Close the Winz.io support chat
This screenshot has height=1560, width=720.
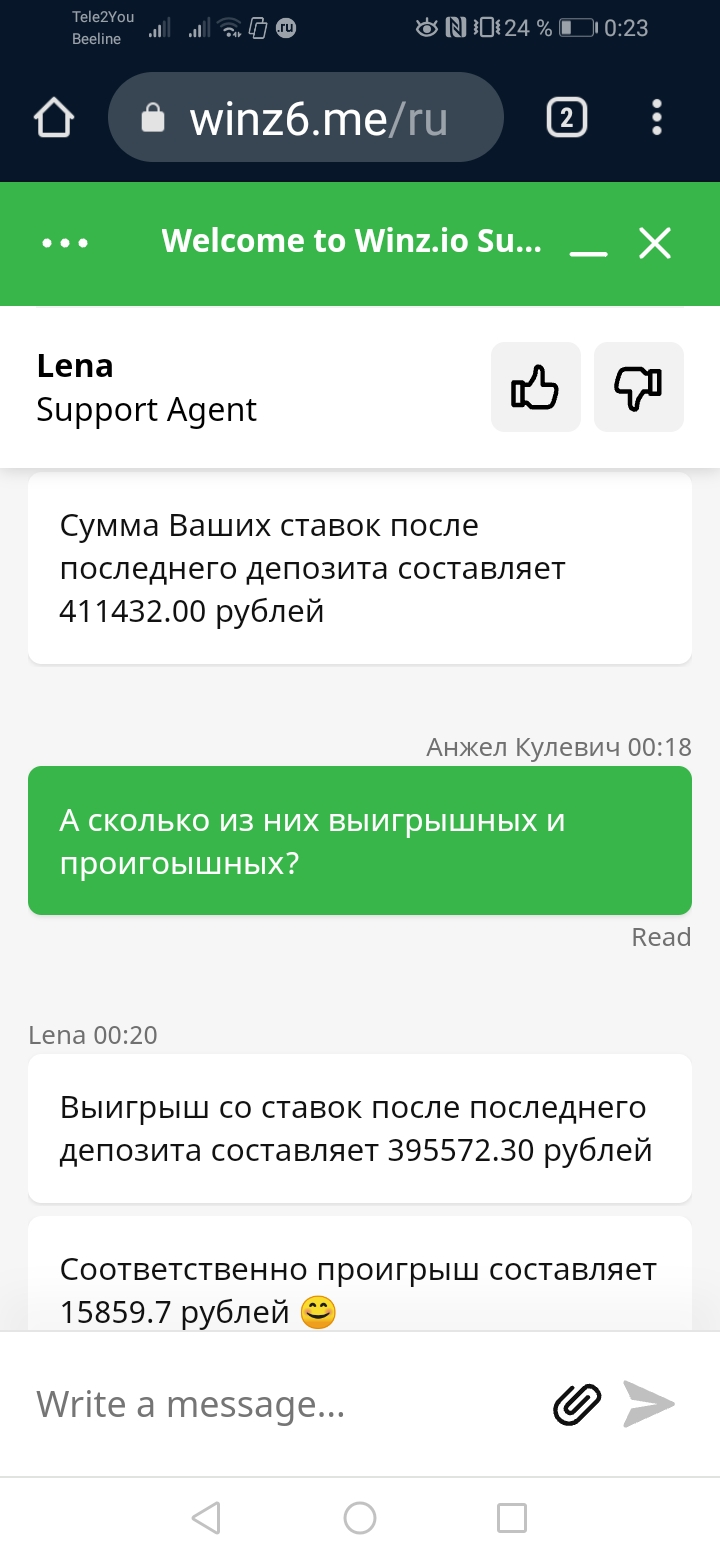tap(655, 243)
